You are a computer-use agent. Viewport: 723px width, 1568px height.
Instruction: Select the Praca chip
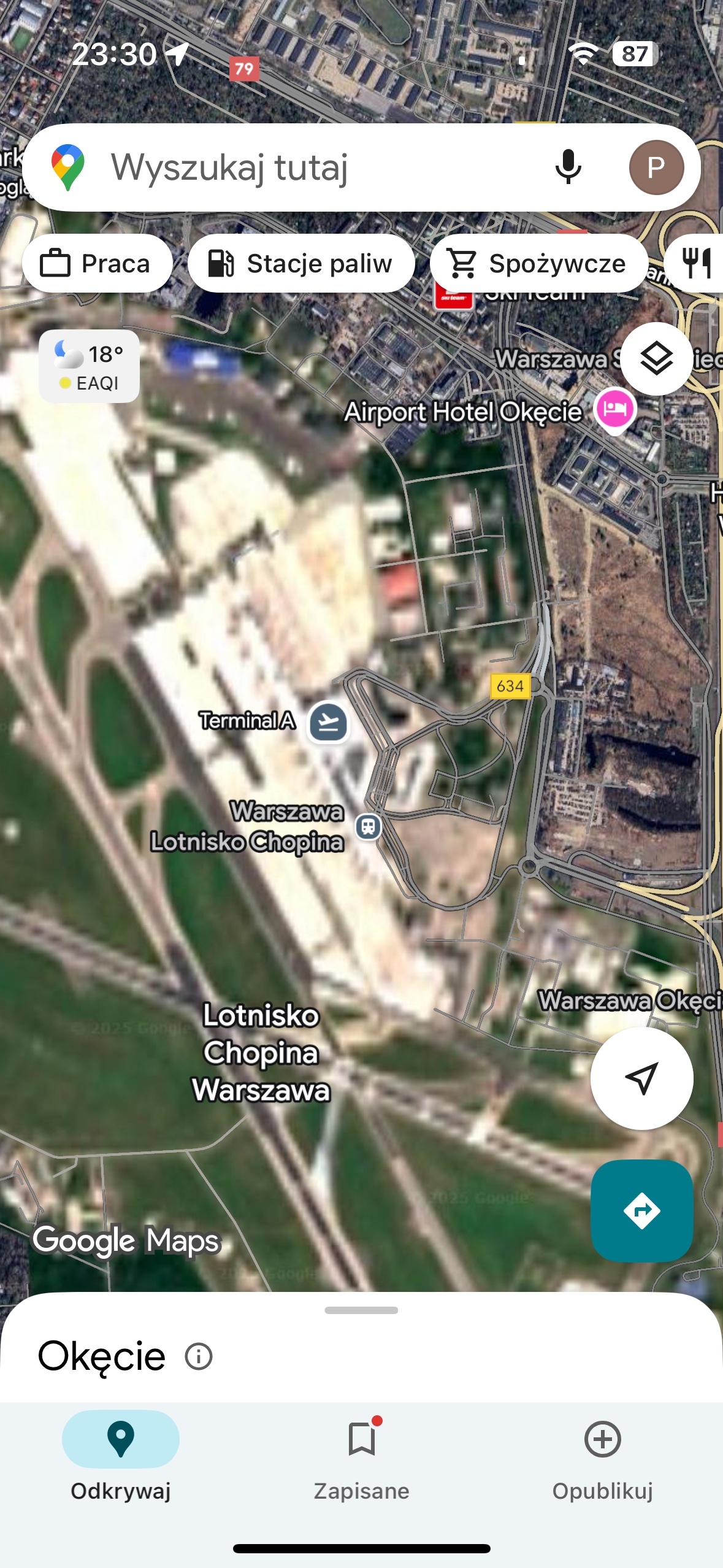(x=97, y=264)
